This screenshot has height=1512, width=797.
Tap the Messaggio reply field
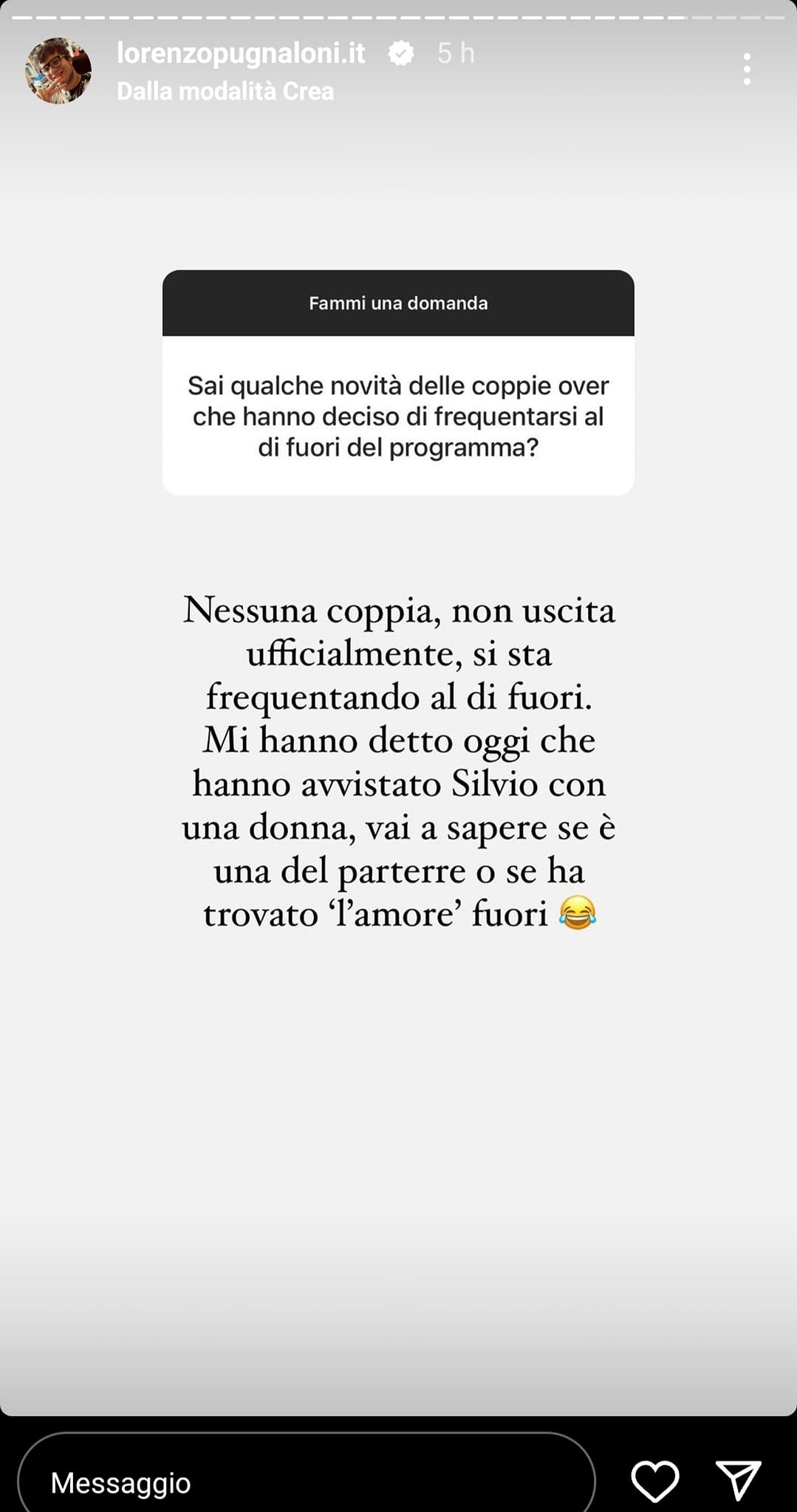coord(307,1481)
